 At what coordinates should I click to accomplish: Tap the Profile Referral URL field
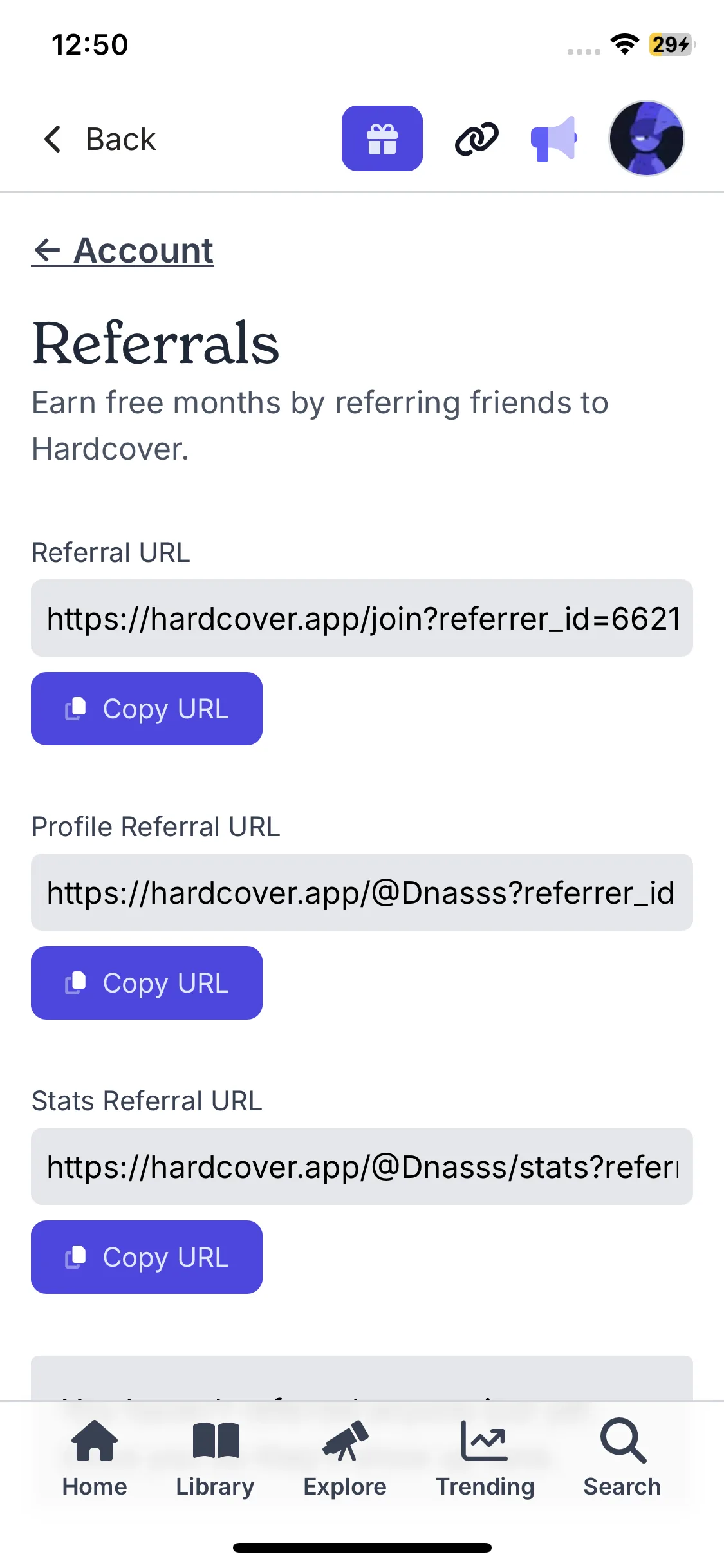click(362, 892)
